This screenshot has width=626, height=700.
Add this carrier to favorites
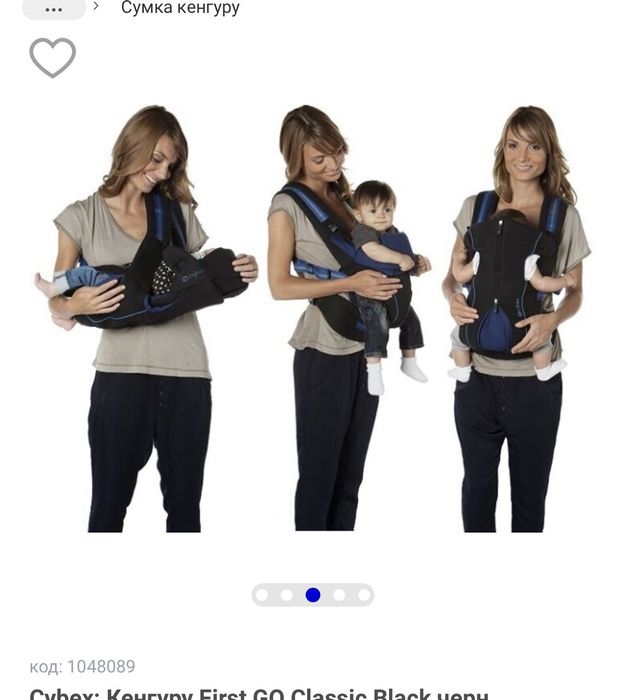(53, 58)
